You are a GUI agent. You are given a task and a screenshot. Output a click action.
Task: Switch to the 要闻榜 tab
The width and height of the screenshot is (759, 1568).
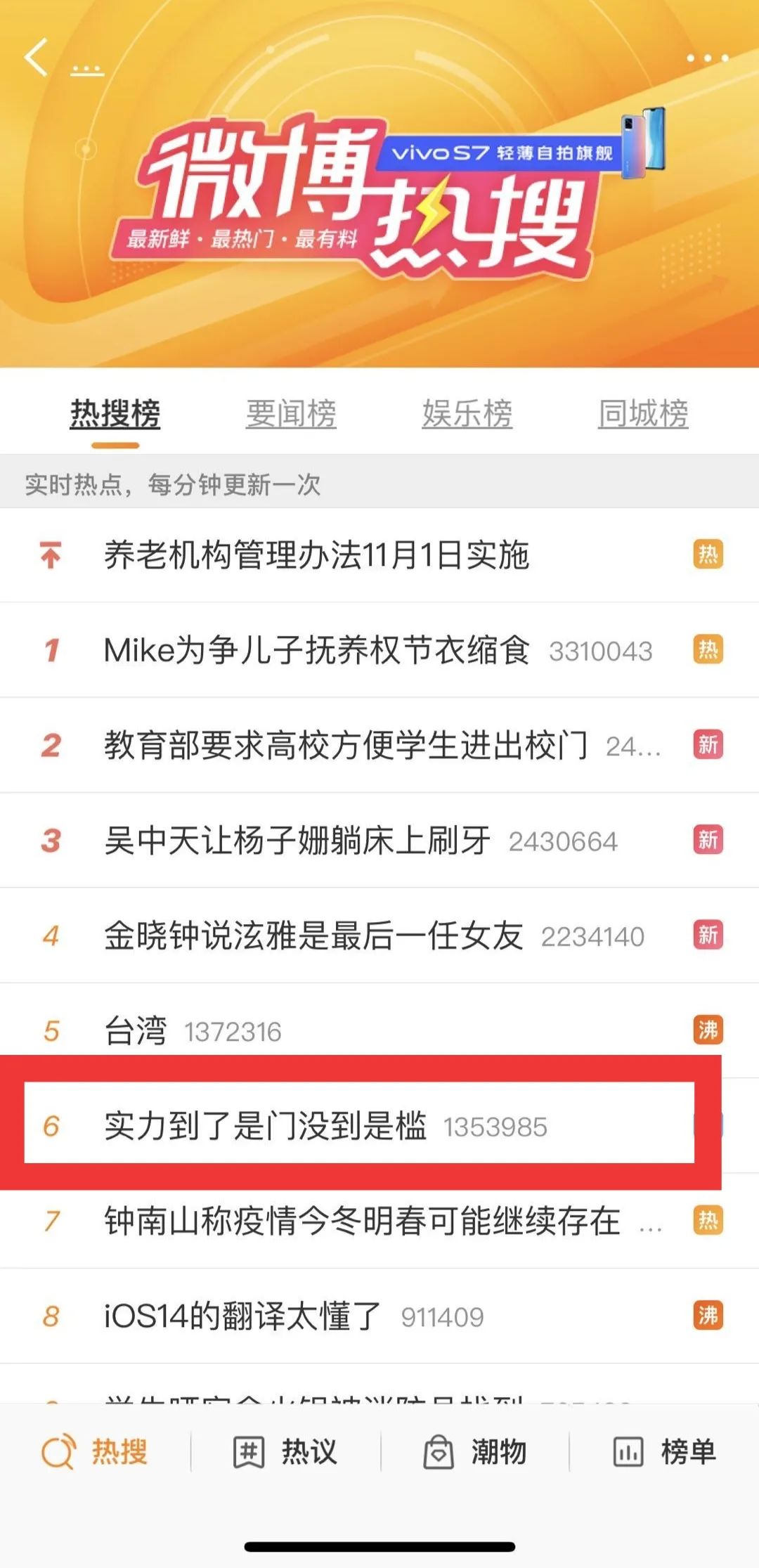(x=291, y=413)
